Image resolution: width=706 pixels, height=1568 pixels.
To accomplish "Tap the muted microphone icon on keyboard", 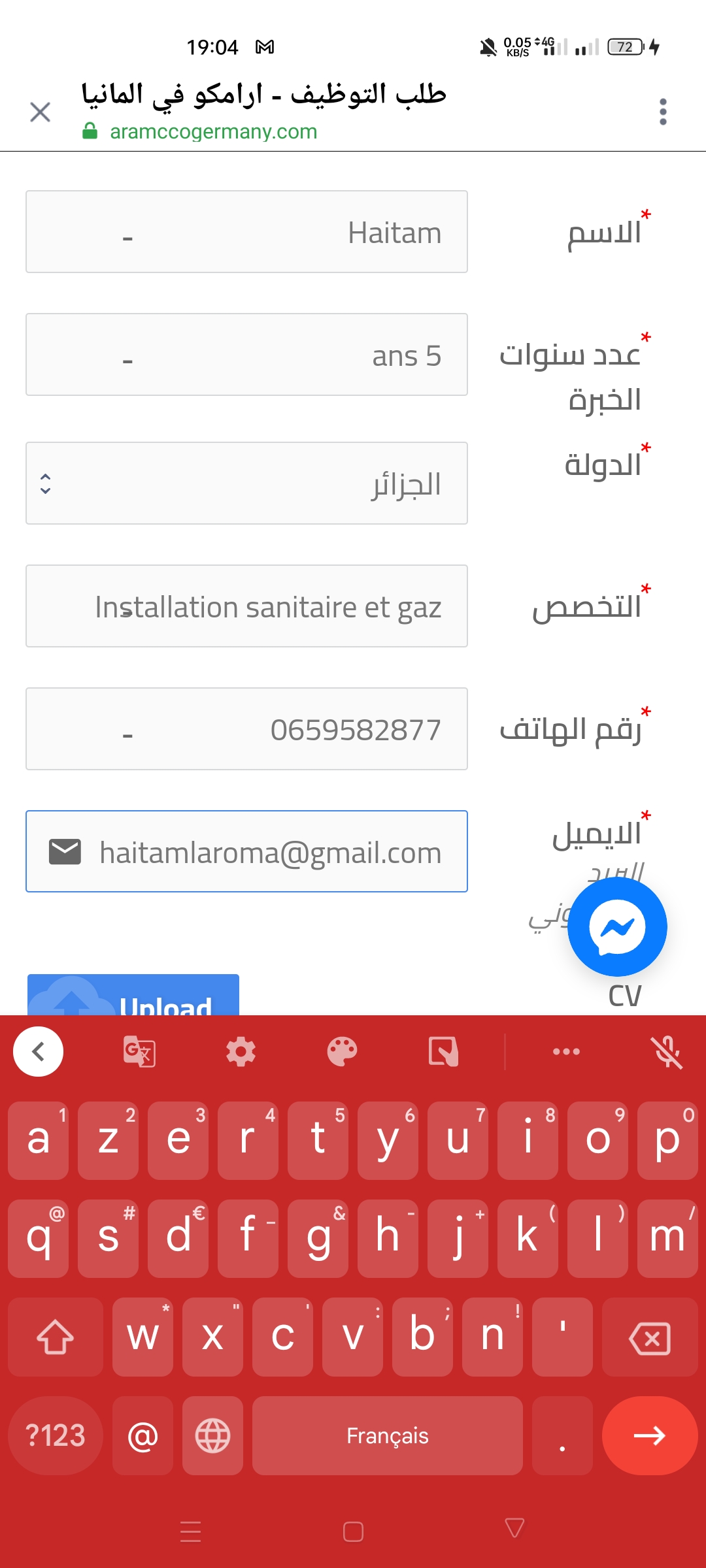I will (667, 1051).
